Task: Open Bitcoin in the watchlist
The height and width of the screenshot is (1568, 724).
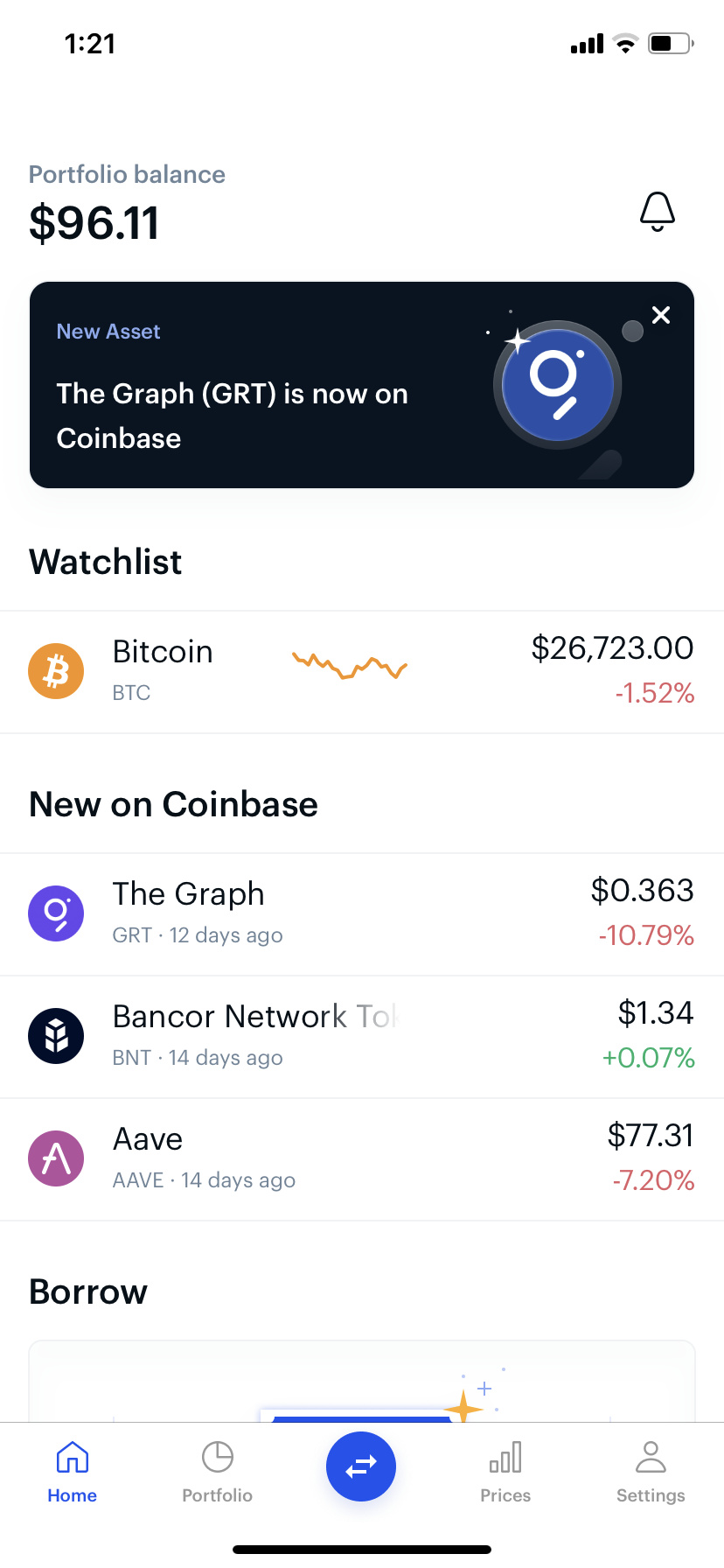Action: coord(362,672)
